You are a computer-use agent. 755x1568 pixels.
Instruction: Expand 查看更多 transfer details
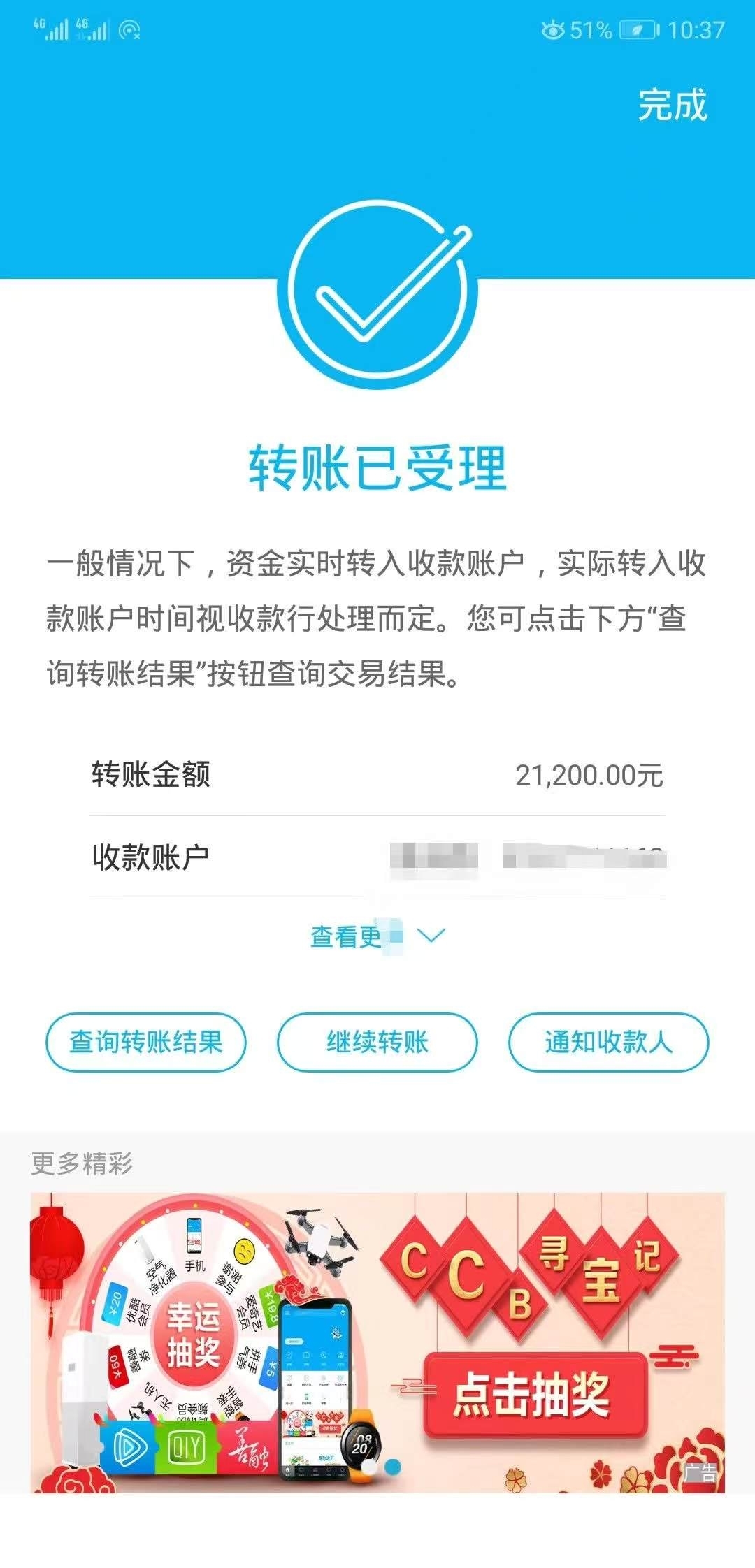[x=377, y=936]
